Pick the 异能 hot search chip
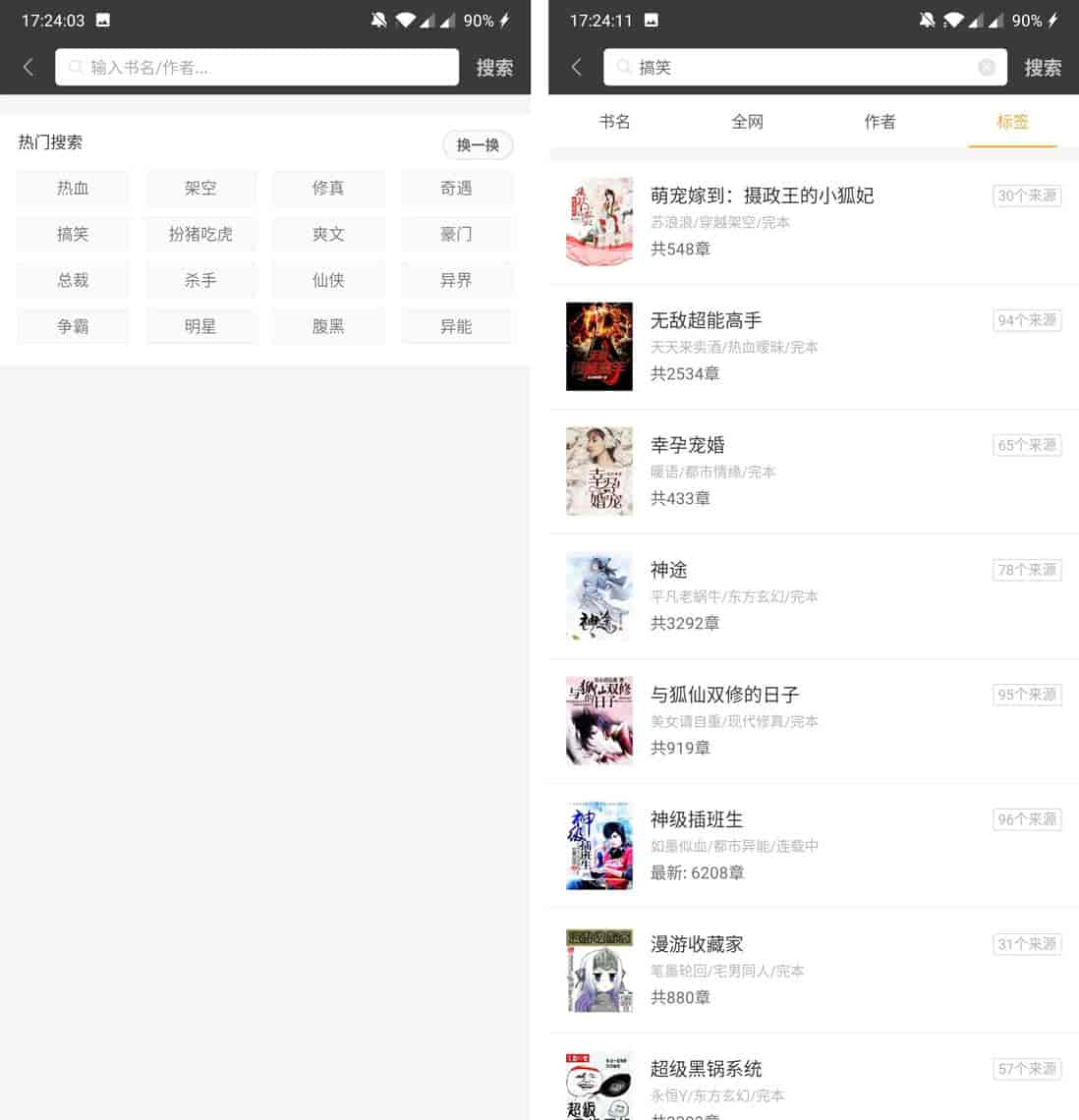 456,326
